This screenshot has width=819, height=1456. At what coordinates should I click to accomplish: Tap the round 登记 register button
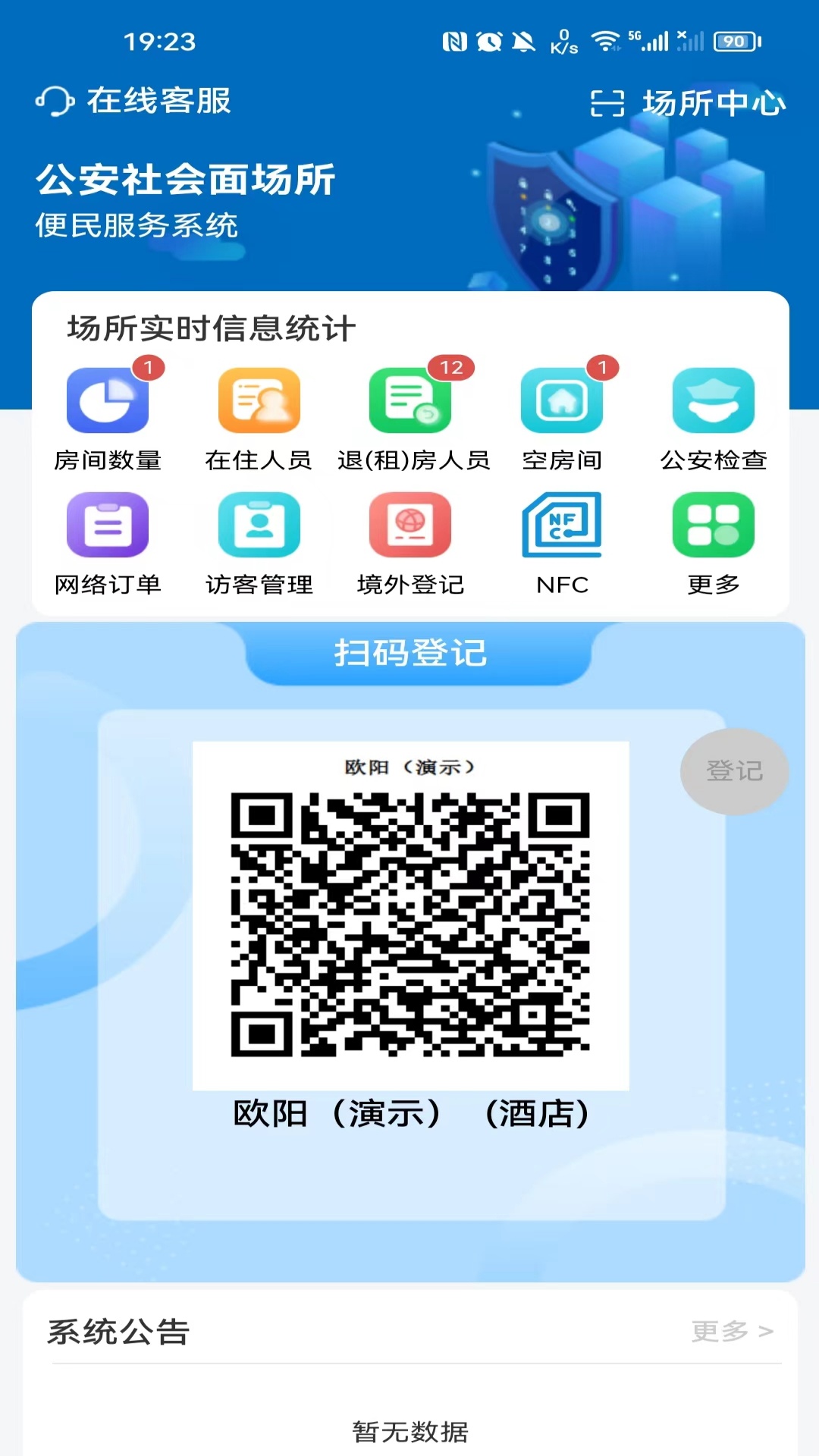coord(734,771)
